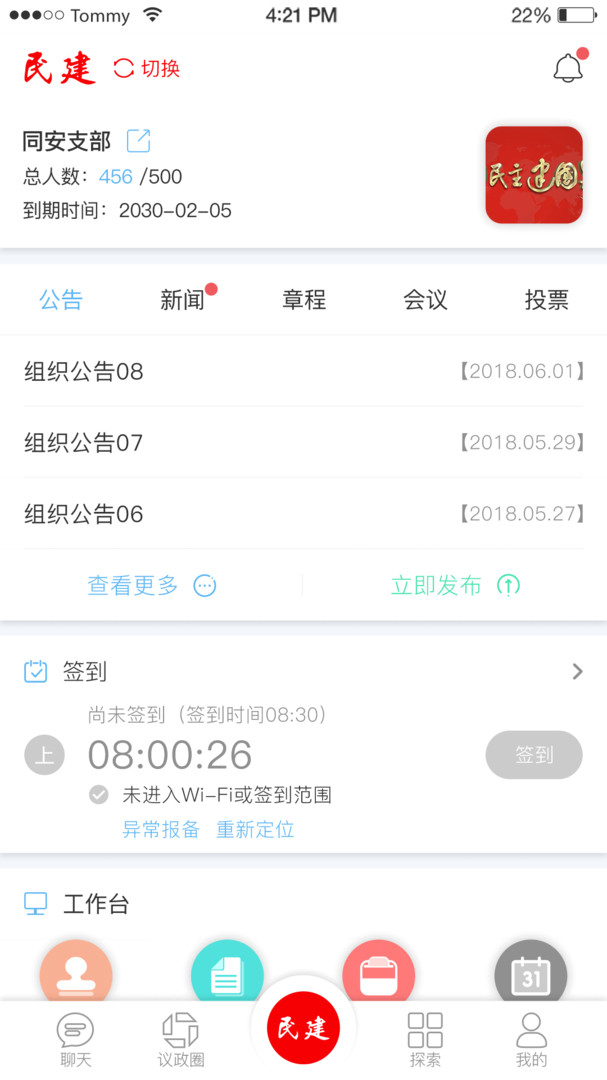Tap 立即发布 to publish an announcement
Screen dimensions: 607x1080
tap(455, 585)
